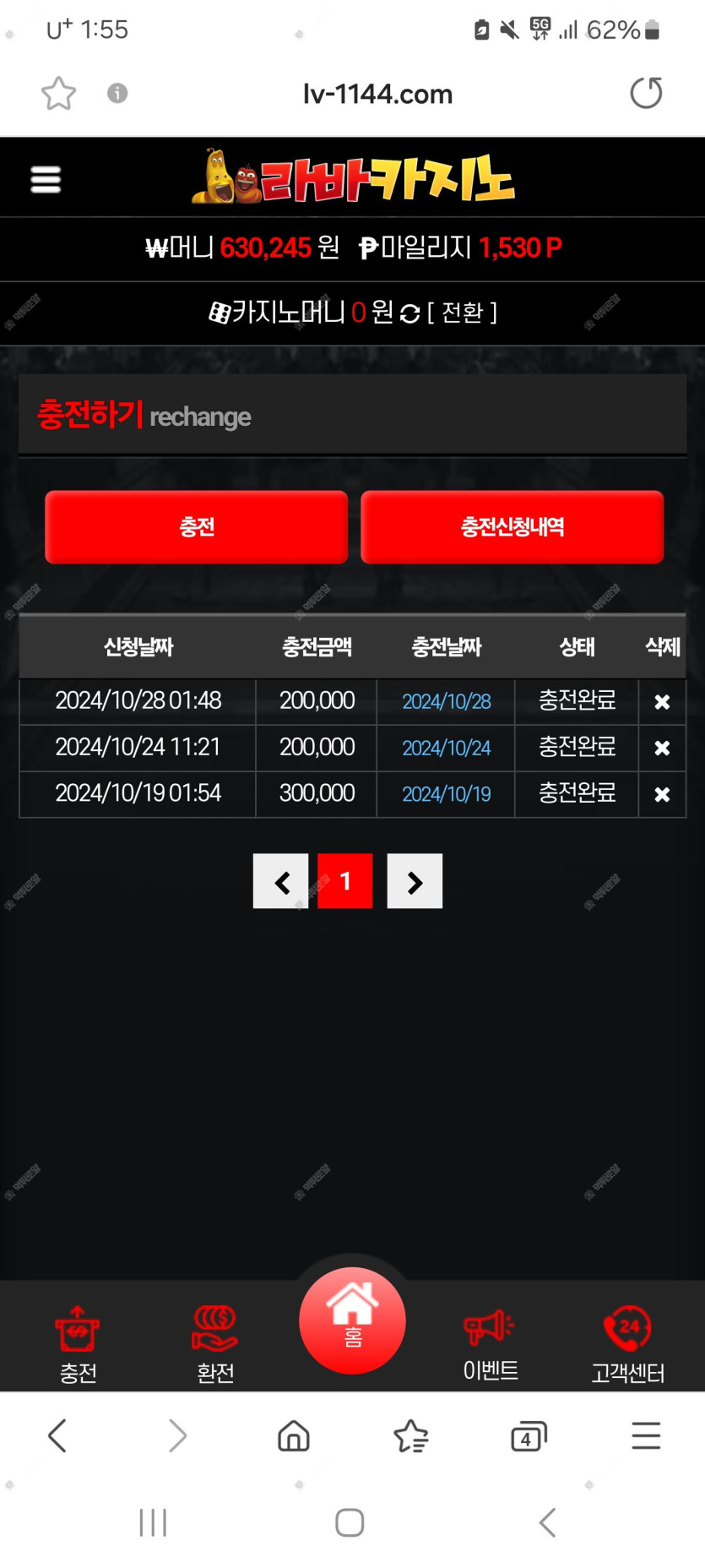705x1568 pixels.
Task: Reload the page
Action: (x=646, y=93)
